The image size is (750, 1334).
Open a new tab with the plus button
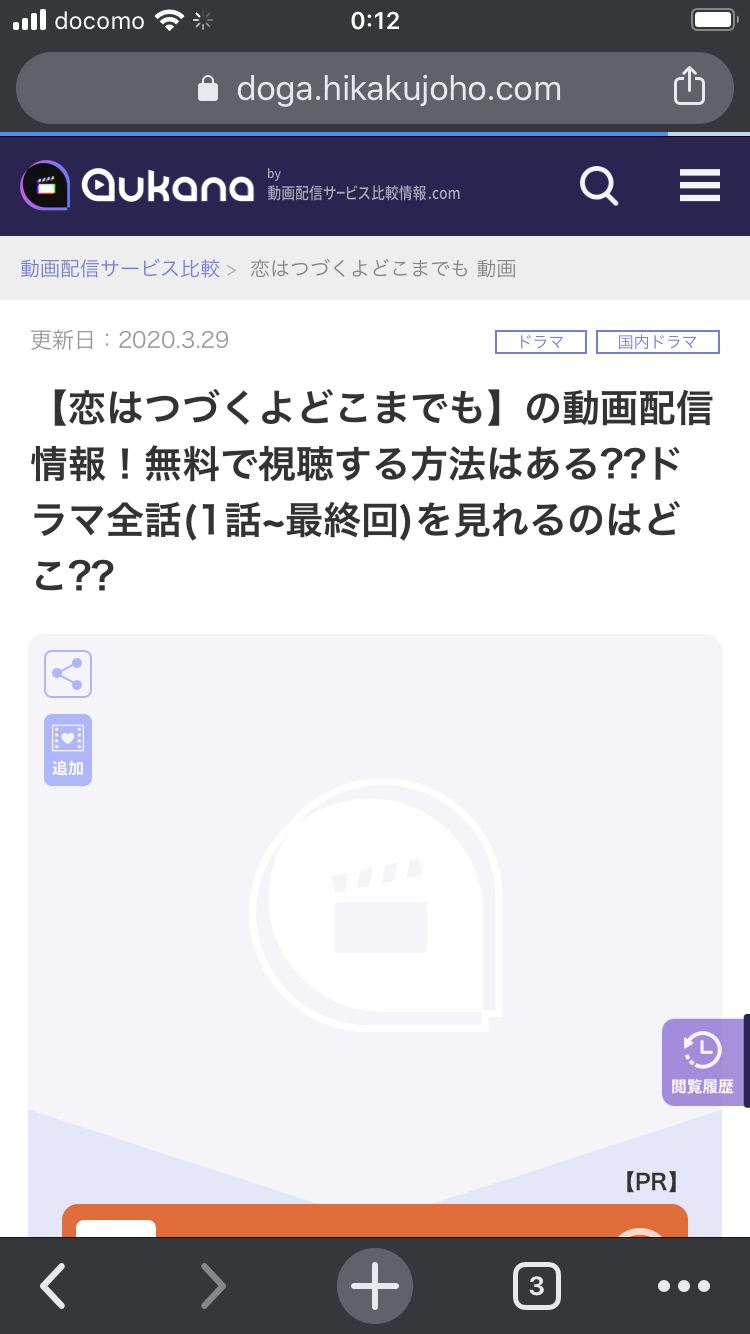375,1286
